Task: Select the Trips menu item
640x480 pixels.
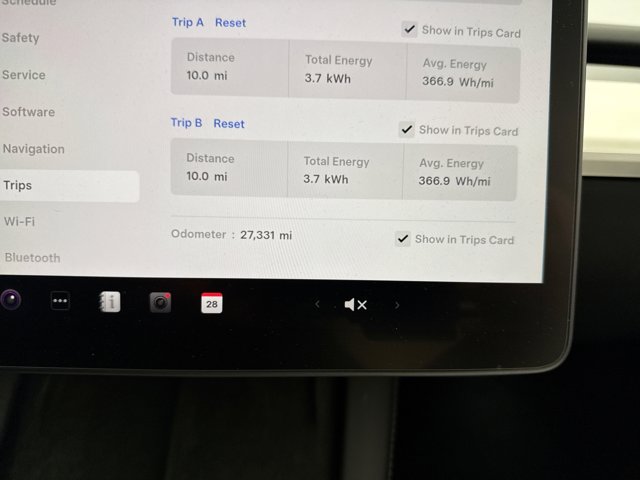Action: pyautogui.click(x=18, y=185)
